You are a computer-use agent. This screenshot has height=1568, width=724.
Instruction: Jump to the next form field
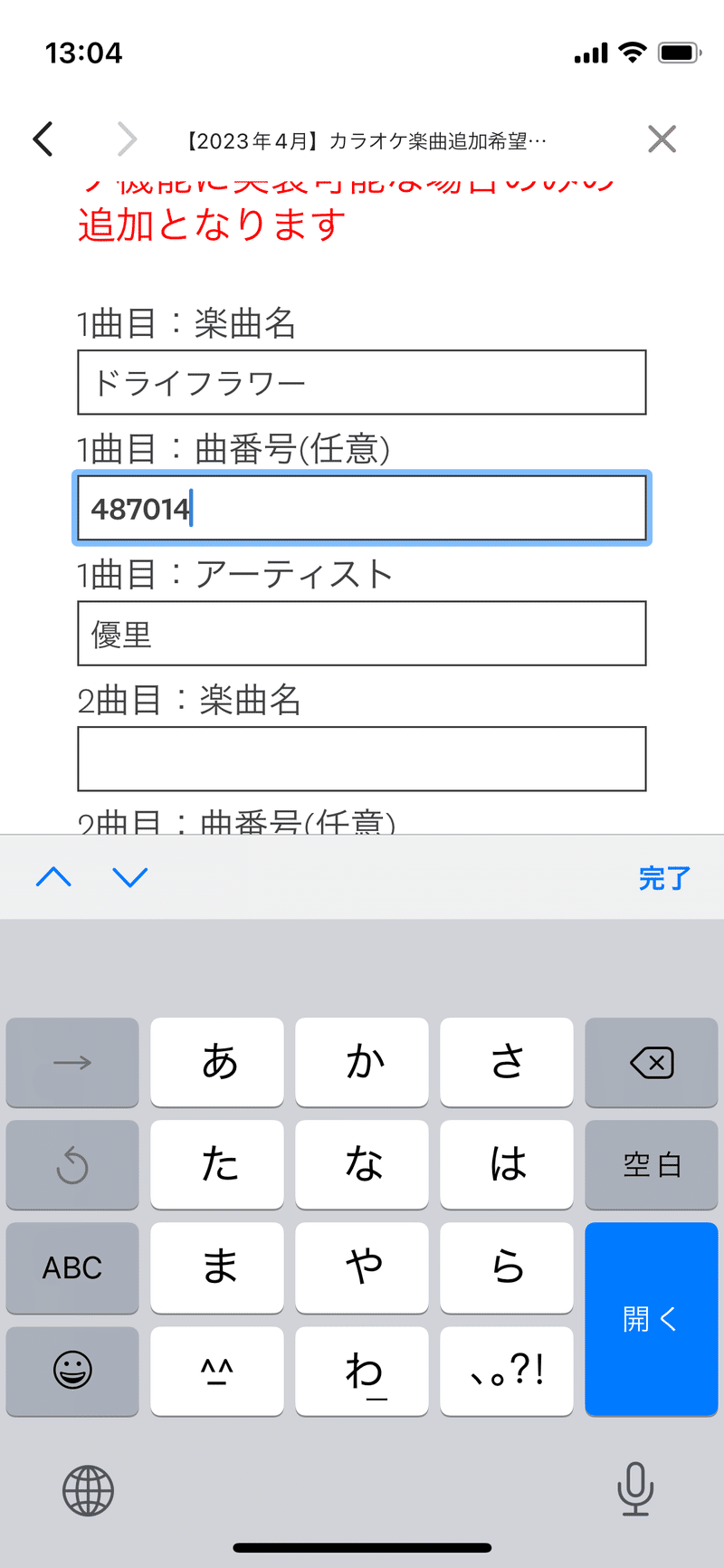129,877
